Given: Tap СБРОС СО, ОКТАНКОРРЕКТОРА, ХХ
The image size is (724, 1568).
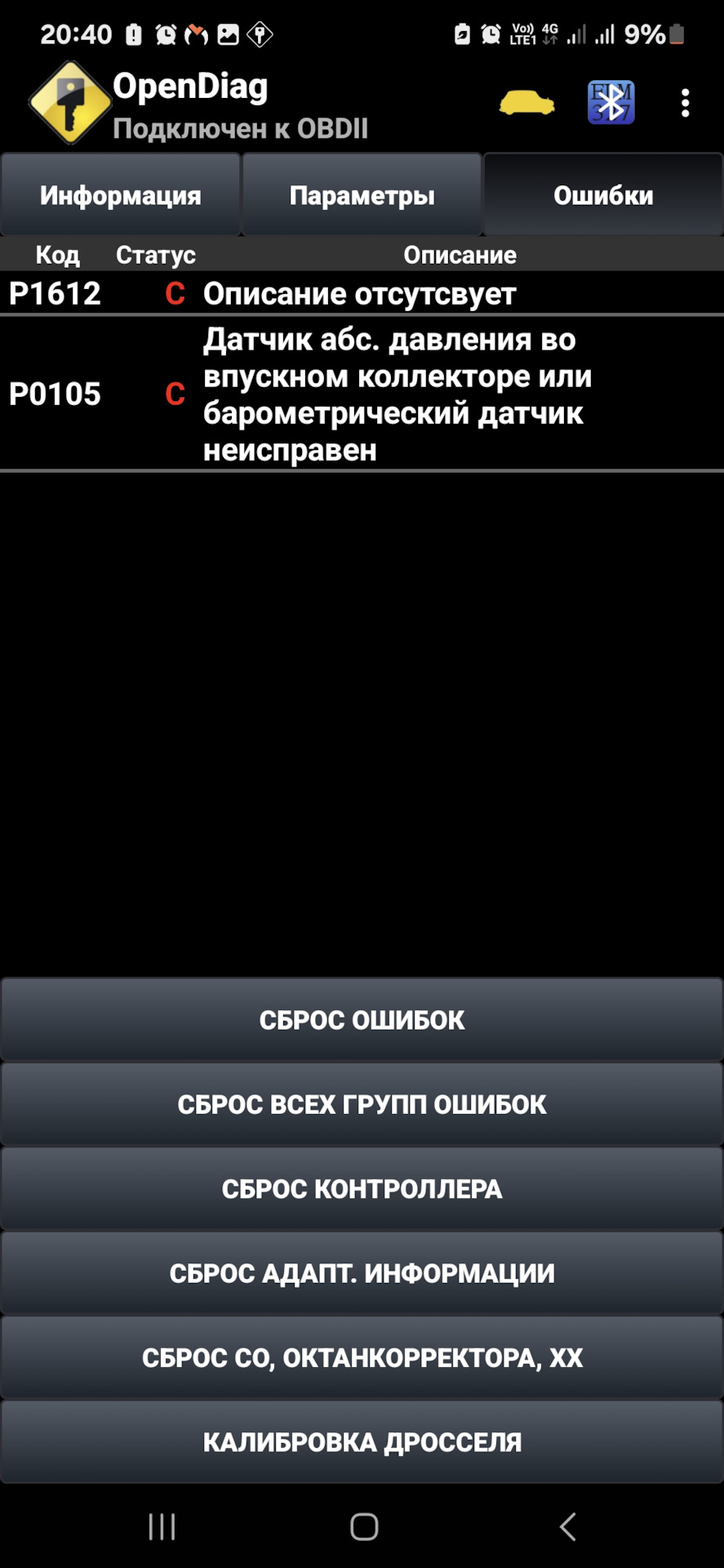Looking at the screenshot, I should click(x=362, y=1357).
